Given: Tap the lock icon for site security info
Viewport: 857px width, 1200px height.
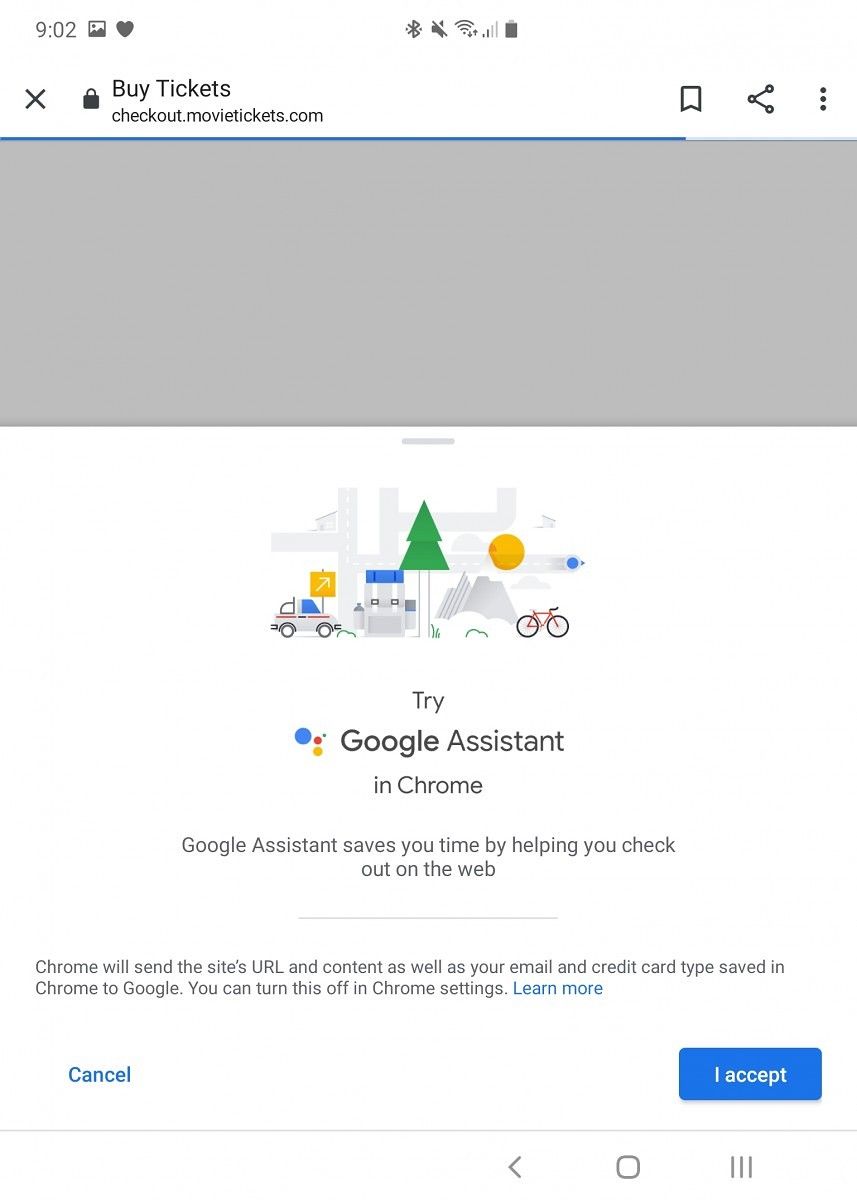Looking at the screenshot, I should pos(90,98).
